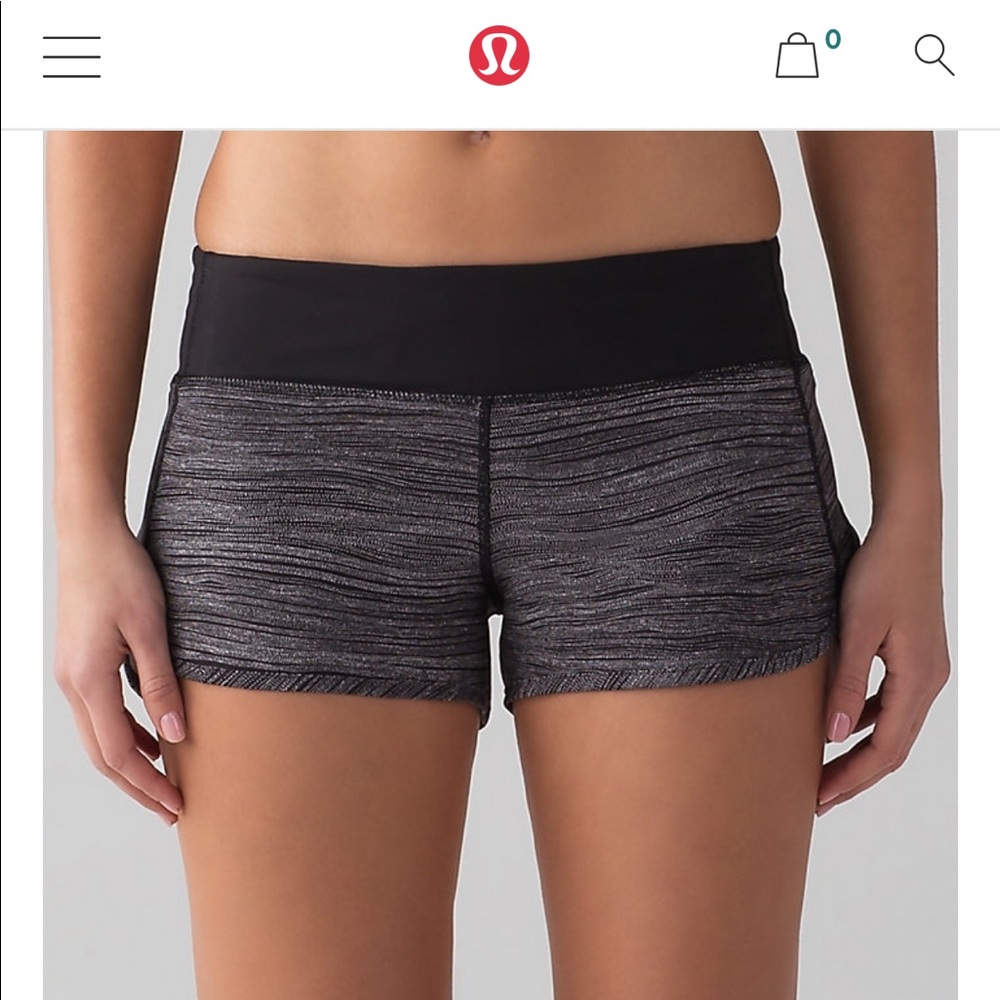Image resolution: width=1000 pixels, height=1000 pixels.
Task: Open the shopping bag
Action: 798,55
